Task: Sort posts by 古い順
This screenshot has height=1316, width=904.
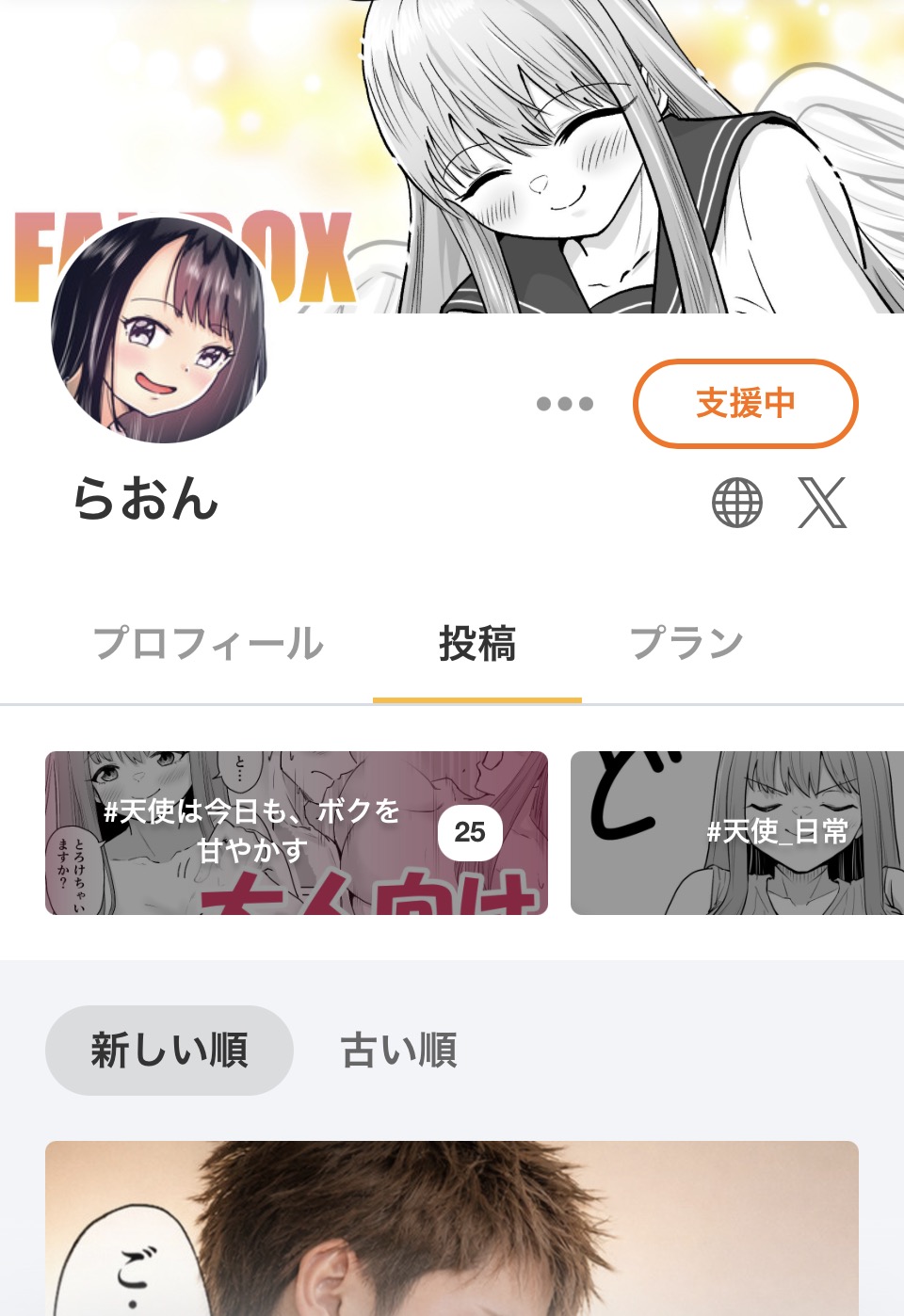Action: pyautogui.click(x=399, y=1050)
